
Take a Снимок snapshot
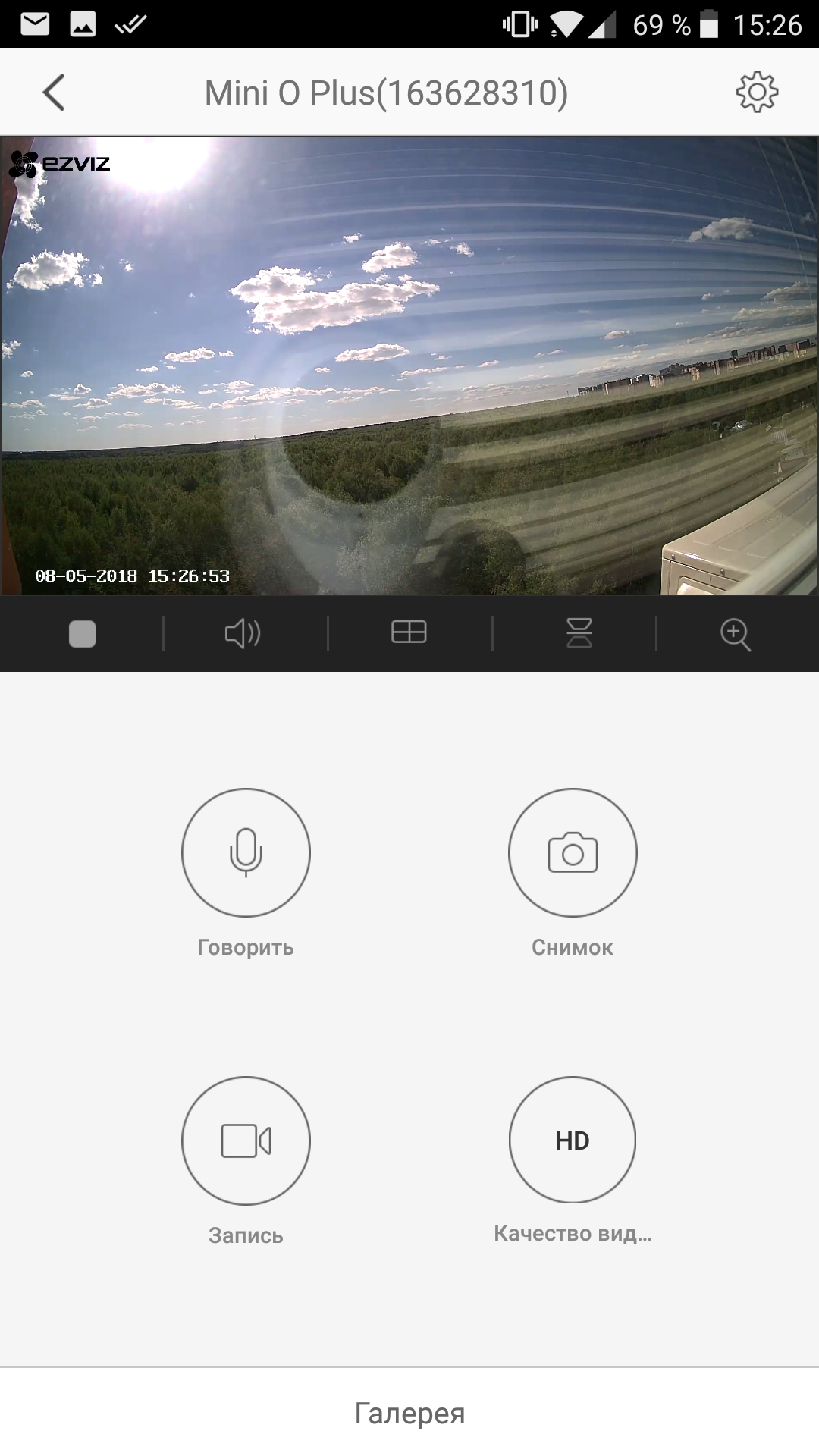573,852
